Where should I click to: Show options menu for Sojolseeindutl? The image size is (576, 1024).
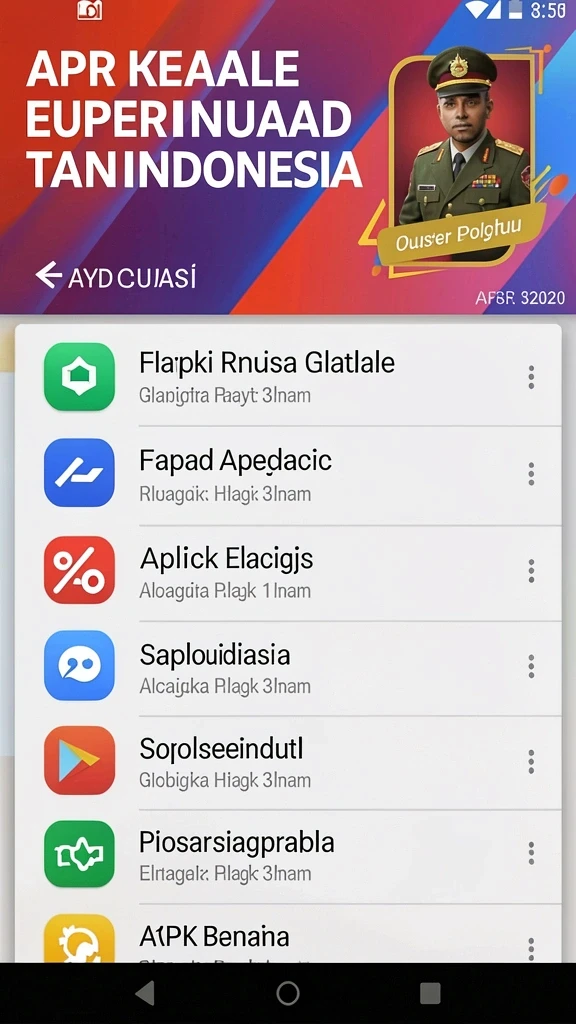[531, 761]
